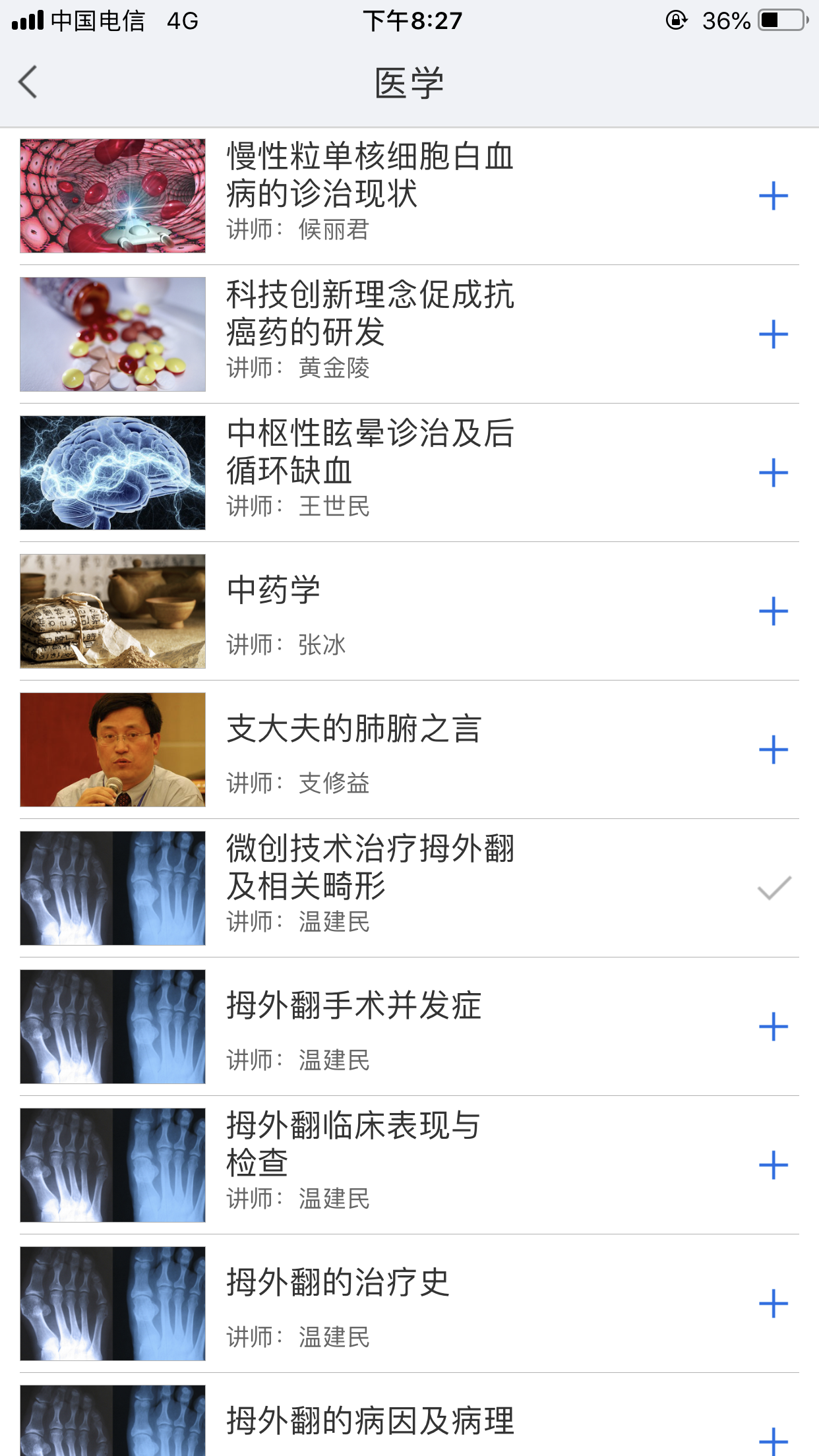Image resolution: width=819 pixels, height=1456 pixels.
Task: Add the 科技创新理念促成抗癌药的研发 course
Action: tap(773, 335)
